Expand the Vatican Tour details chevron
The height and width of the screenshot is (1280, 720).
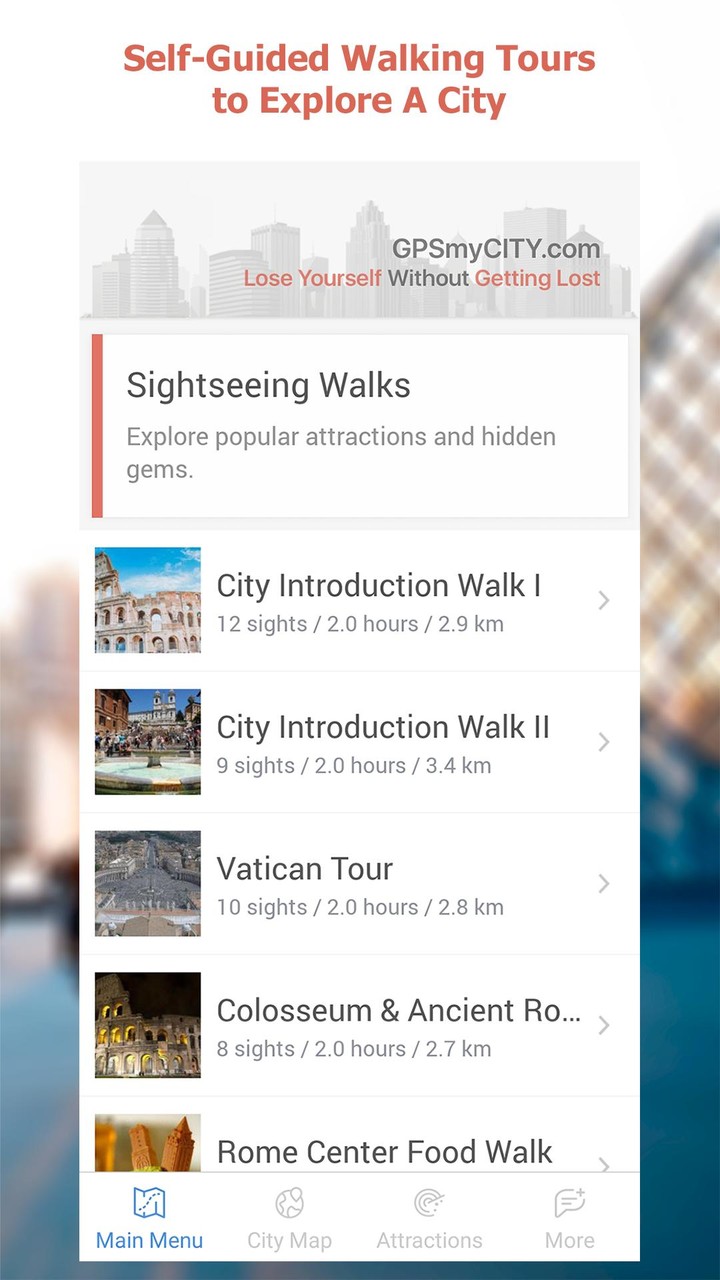pyautogui.click(x=603, y=884)
